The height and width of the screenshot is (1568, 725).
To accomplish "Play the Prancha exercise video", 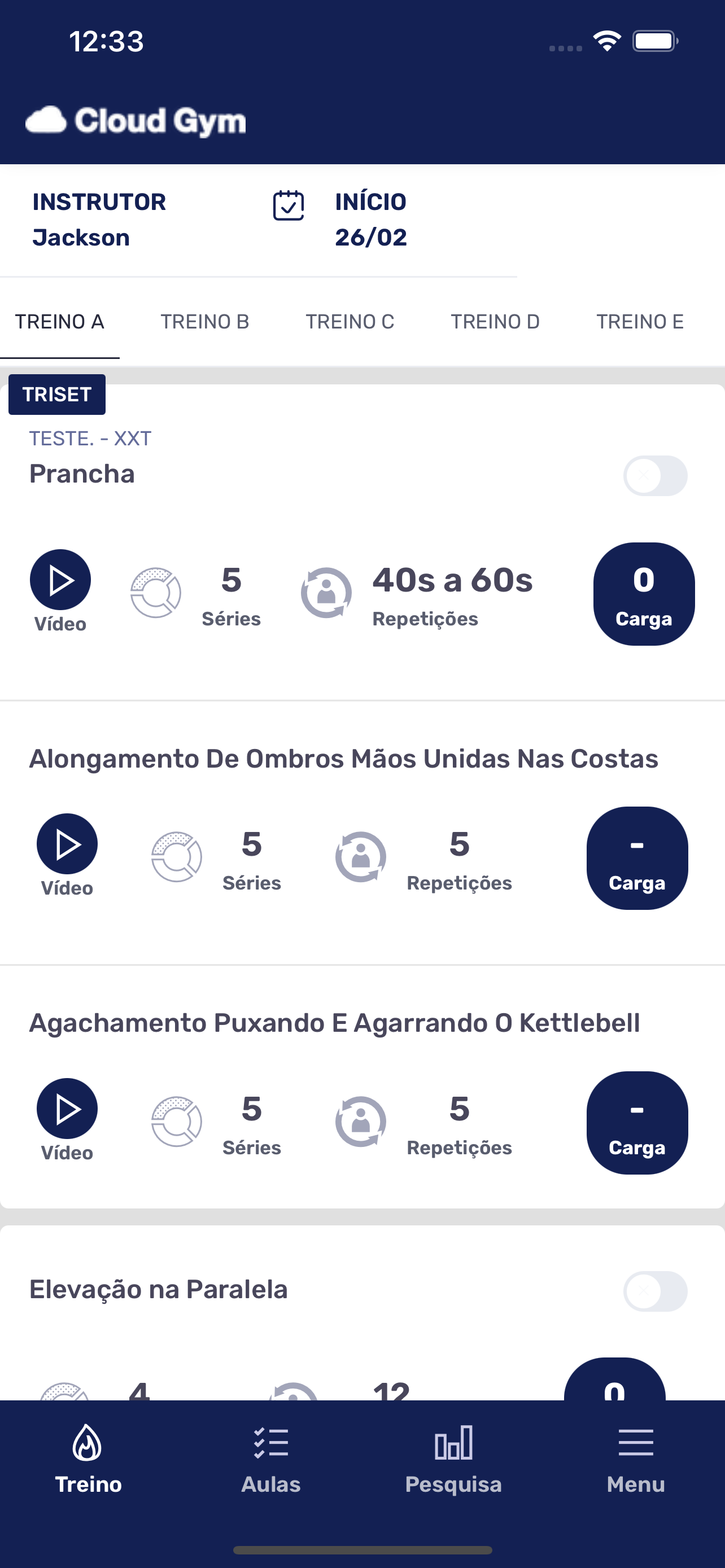I will click(60, 580).
